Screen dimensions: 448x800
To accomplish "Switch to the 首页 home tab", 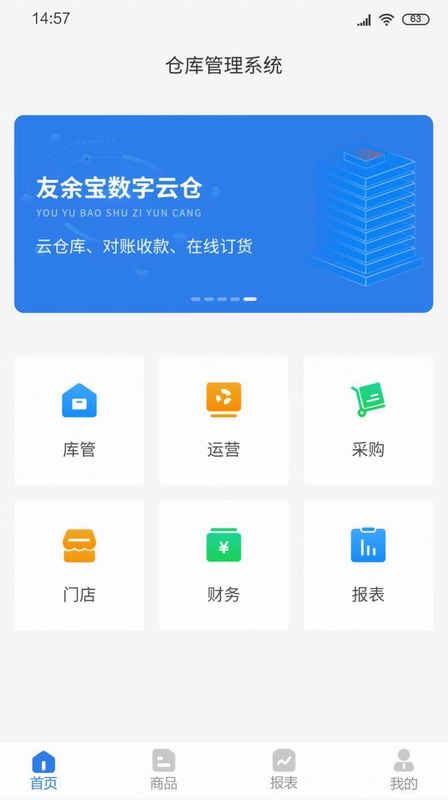I will 44,770.
